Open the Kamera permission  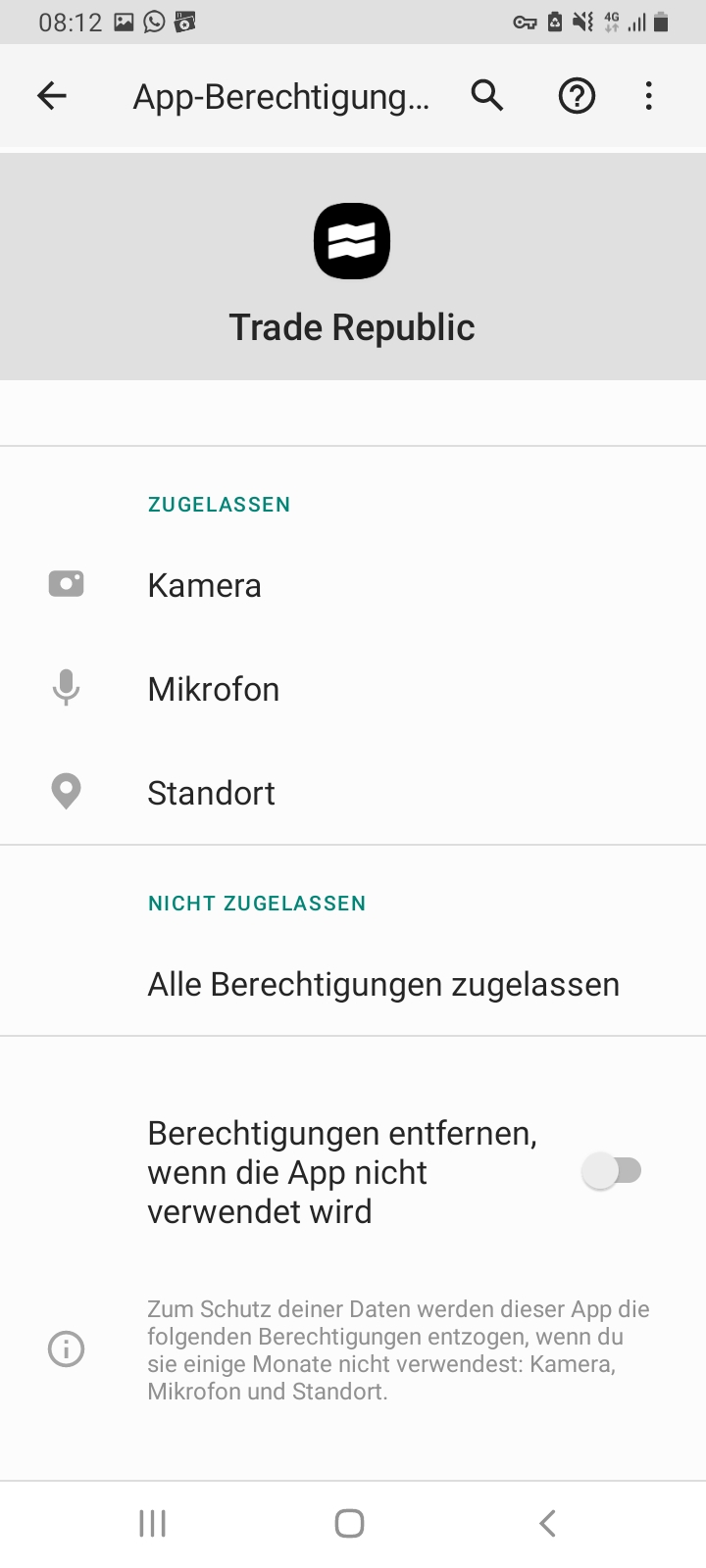coord(204,585)
